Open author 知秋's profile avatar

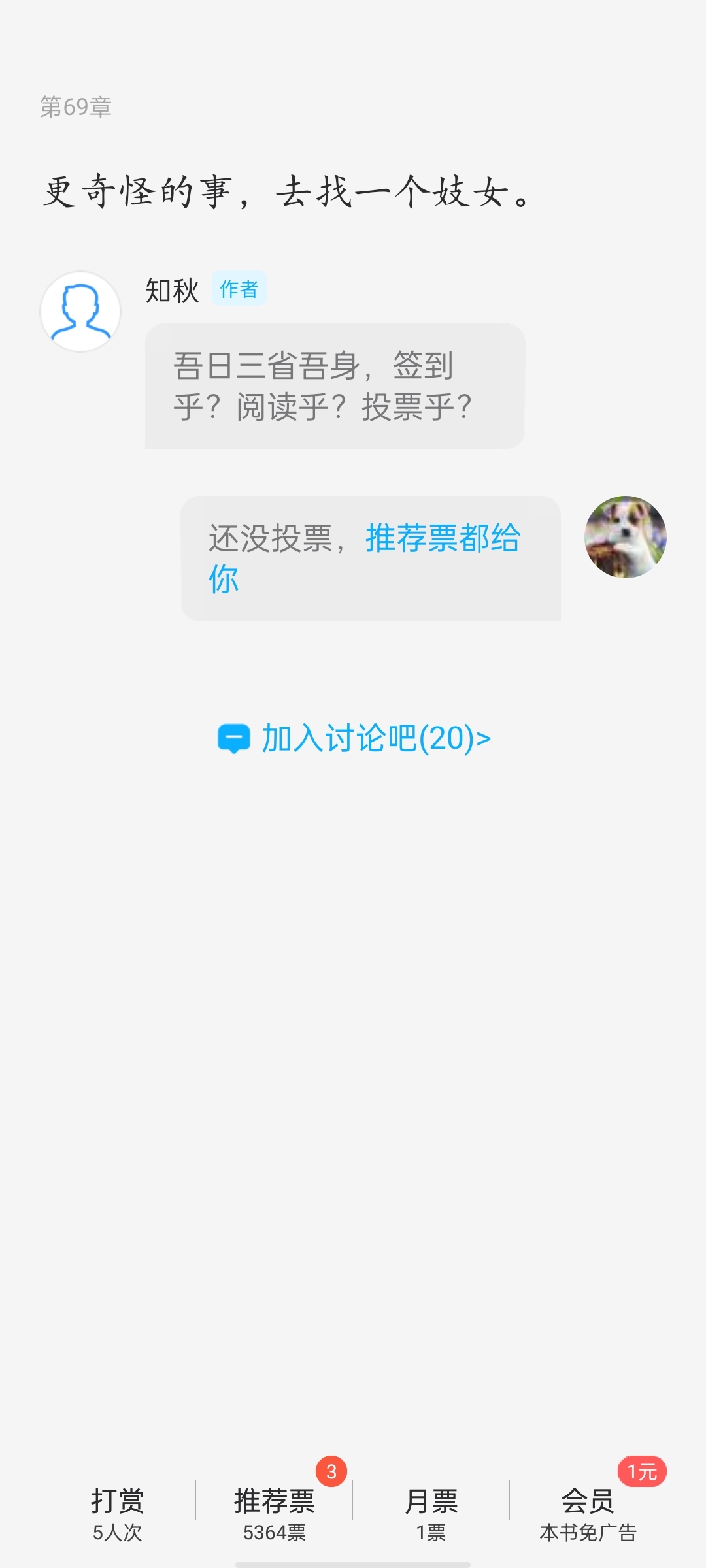pyautogui.click(x=80, y=312)
